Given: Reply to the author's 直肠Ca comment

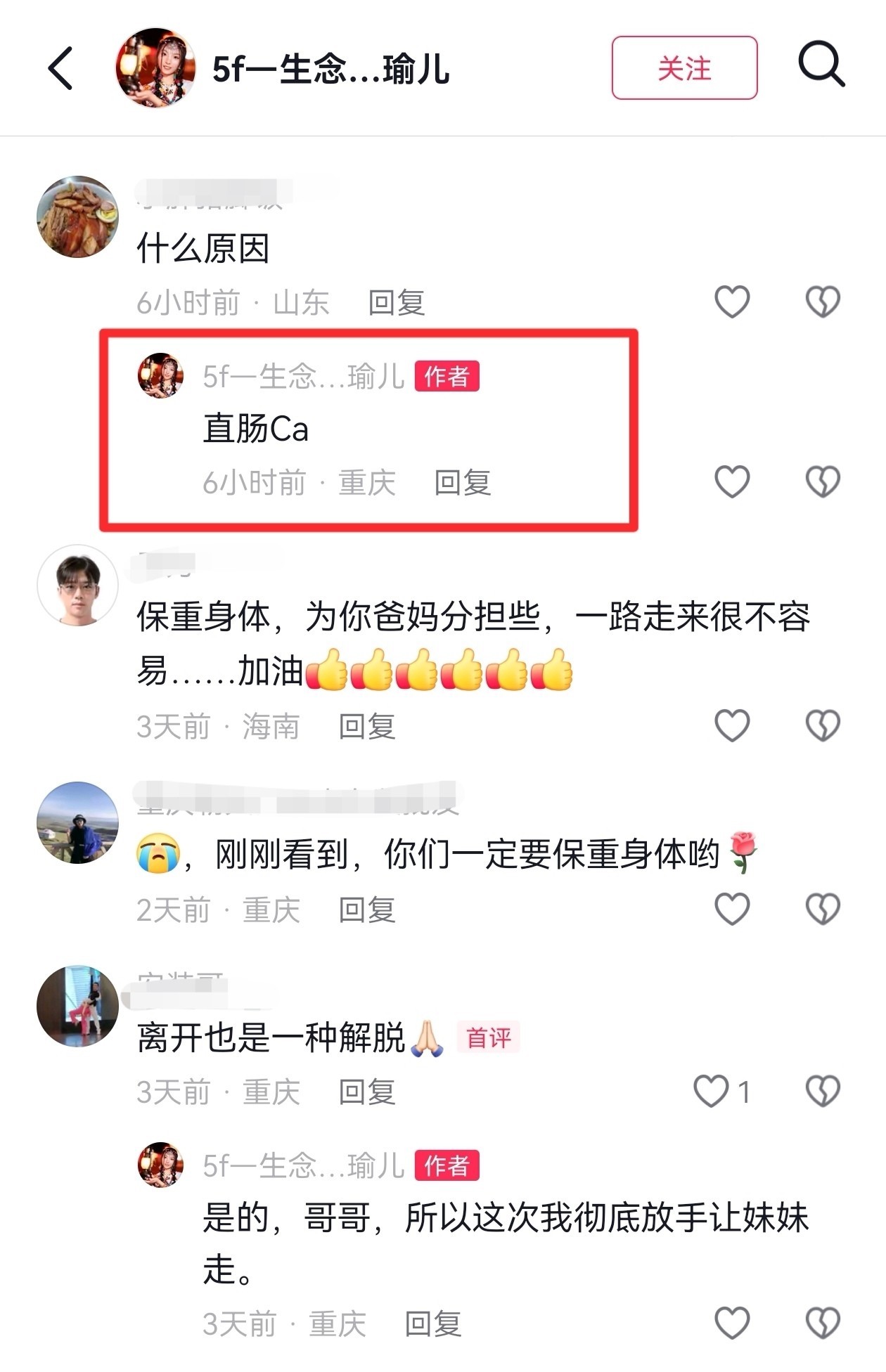Looking at the screenshot, I should 462,483.
